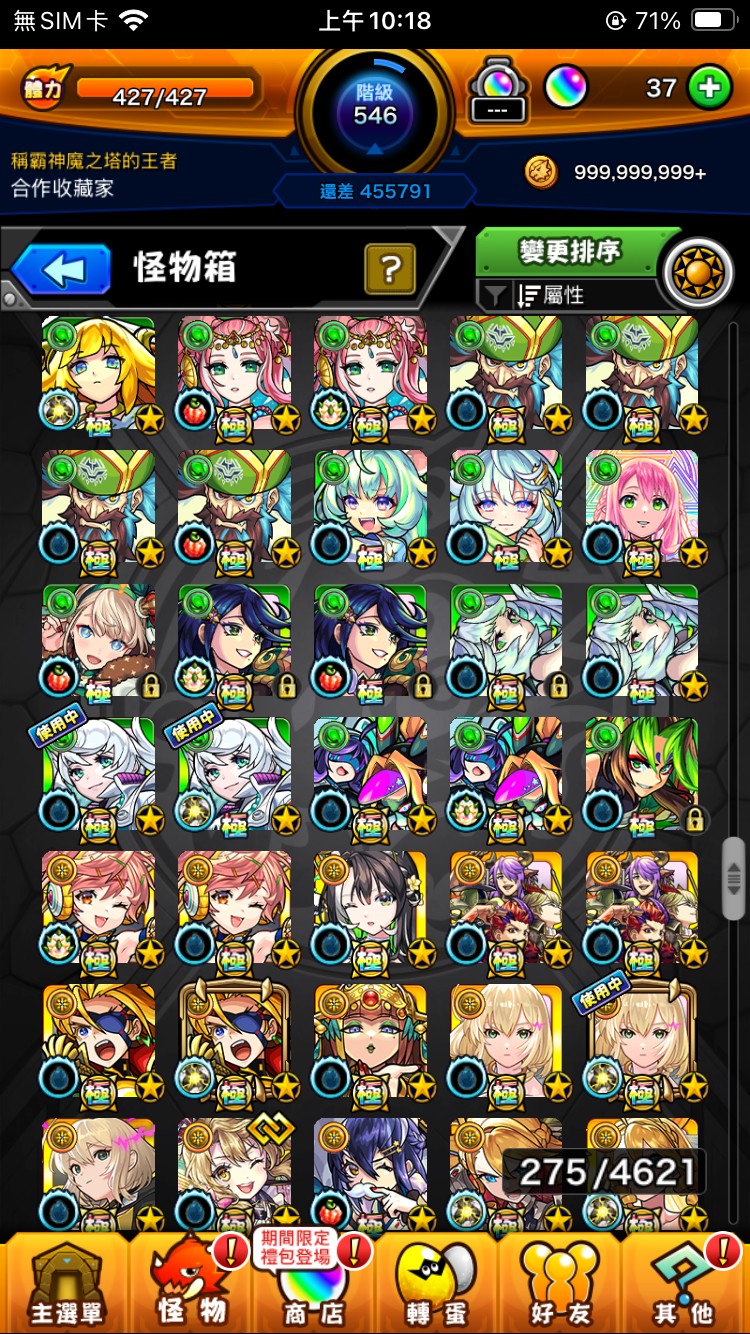
Task: Open the 商店 shop tab
Action: 312,1283
